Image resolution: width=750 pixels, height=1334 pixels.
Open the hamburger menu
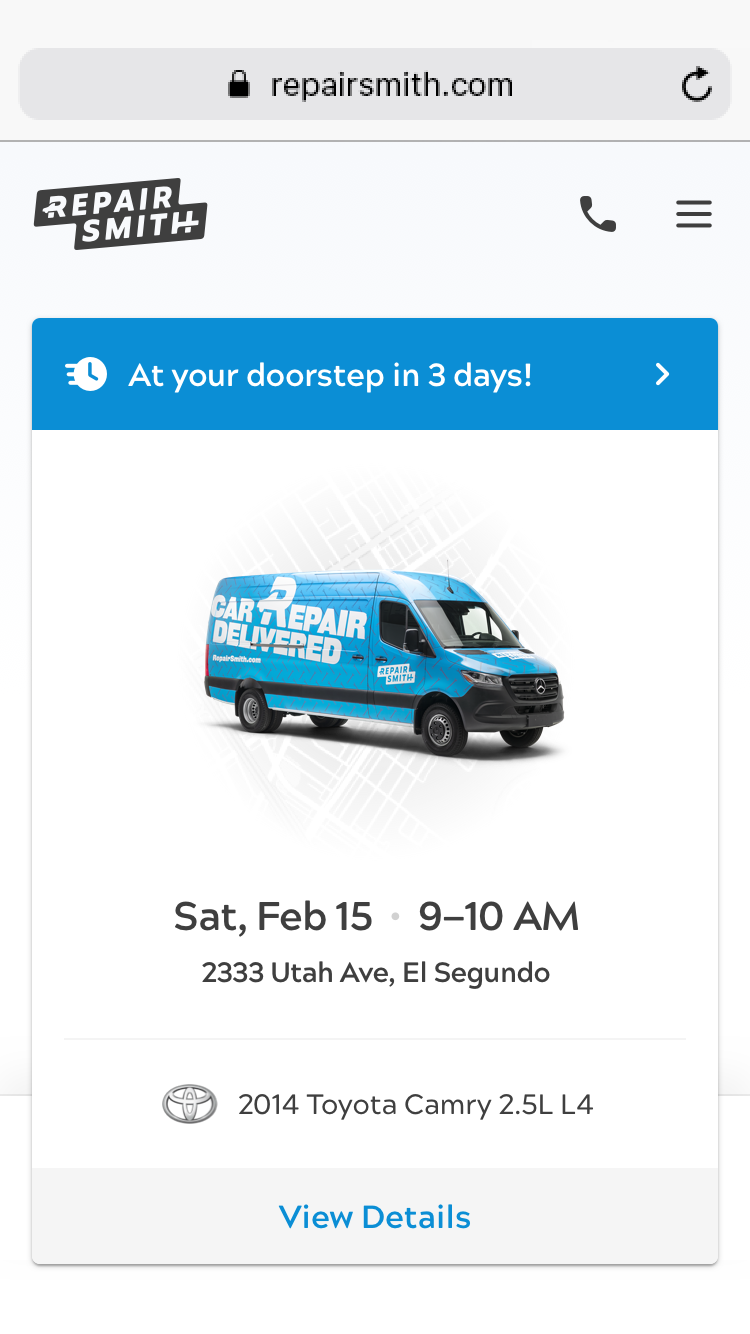[x=693, y=214]
